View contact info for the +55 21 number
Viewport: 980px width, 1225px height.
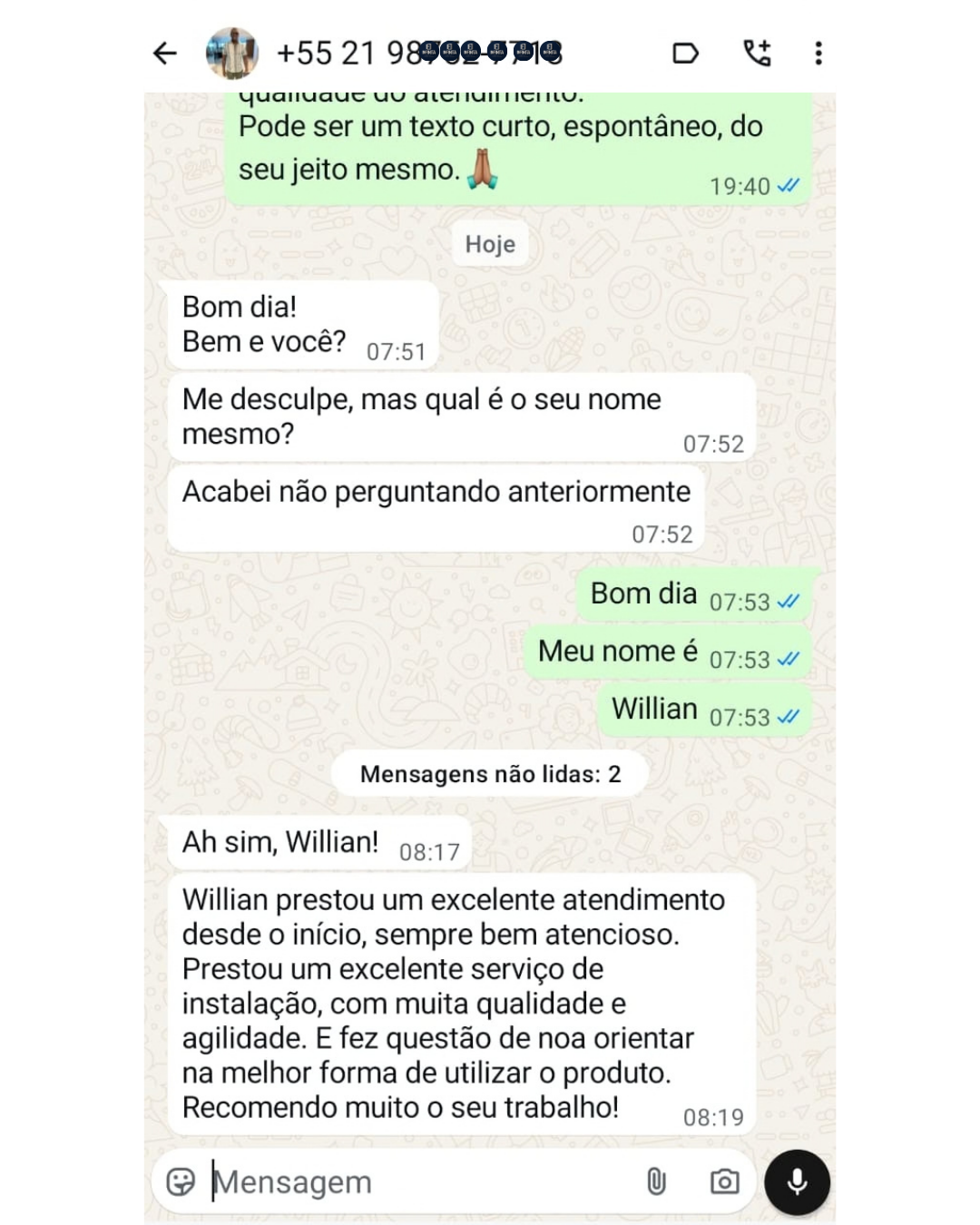click(419, 54)
